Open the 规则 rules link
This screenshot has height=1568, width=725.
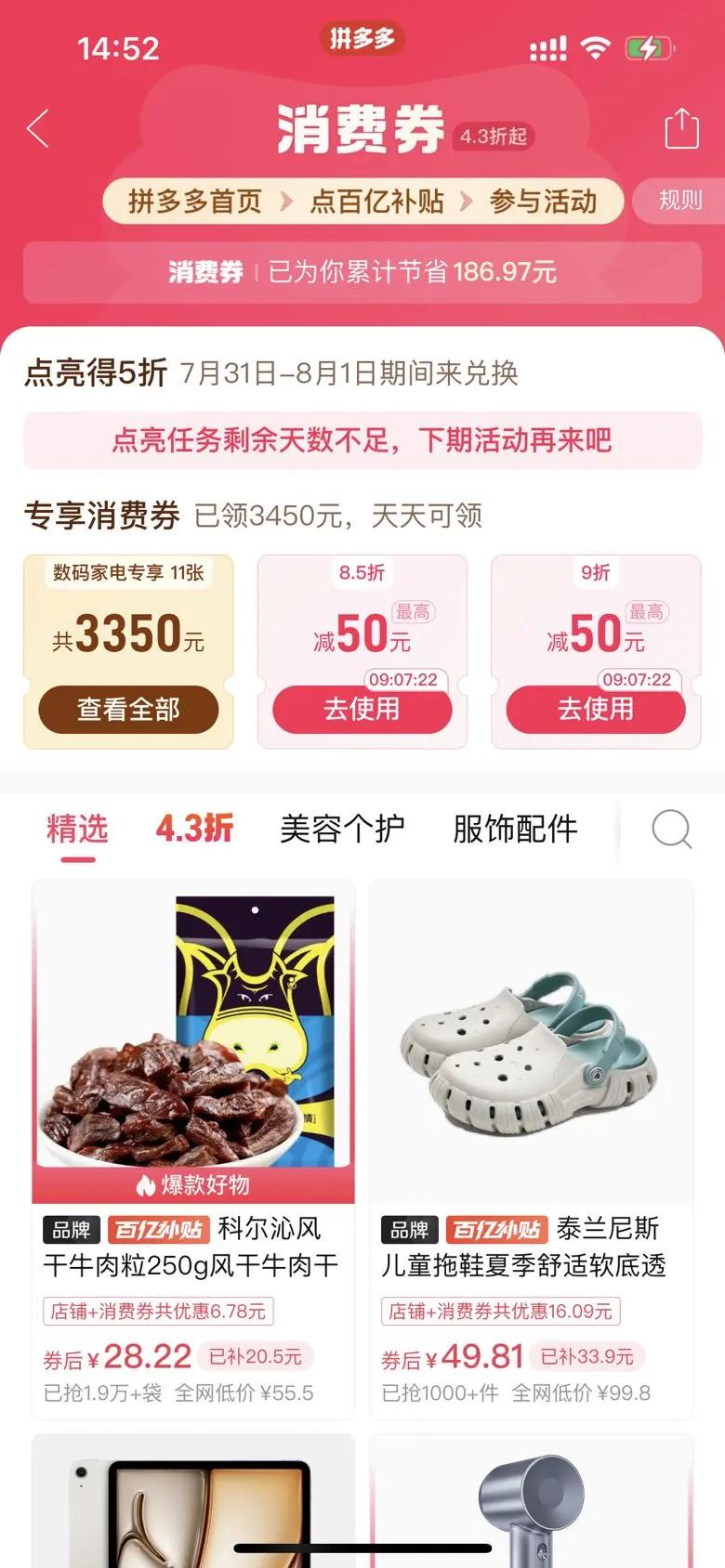tap(678, 201)
